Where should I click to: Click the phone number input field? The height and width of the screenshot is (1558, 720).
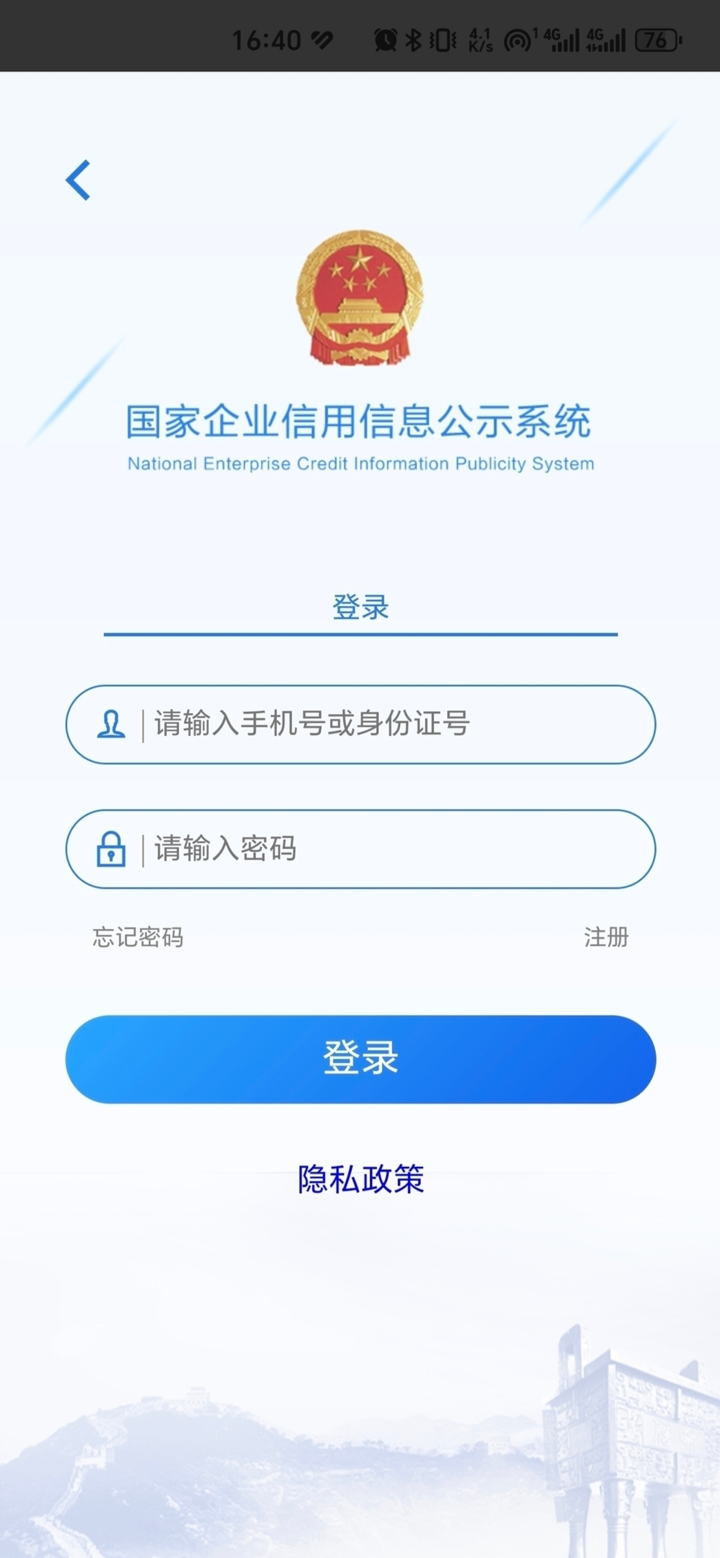click(360, 724)
